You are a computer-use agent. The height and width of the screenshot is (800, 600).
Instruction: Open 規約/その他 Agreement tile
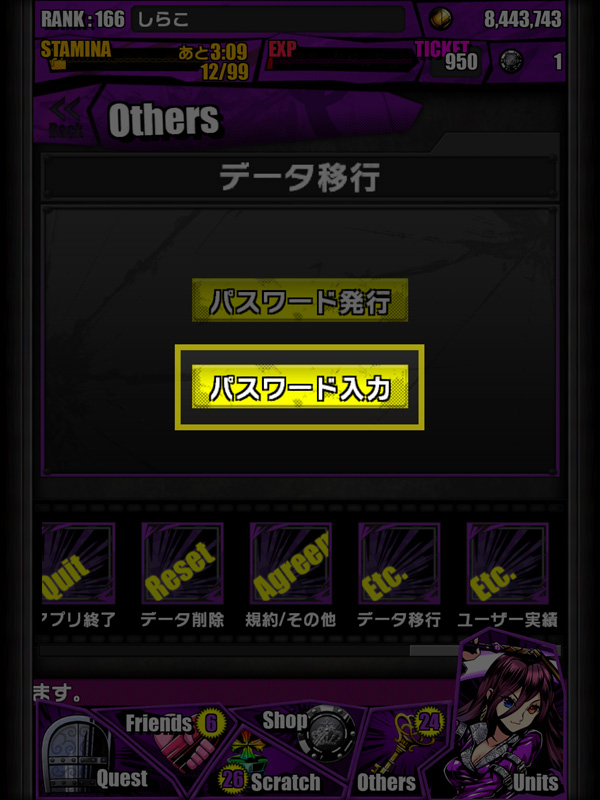coord(291,568)
